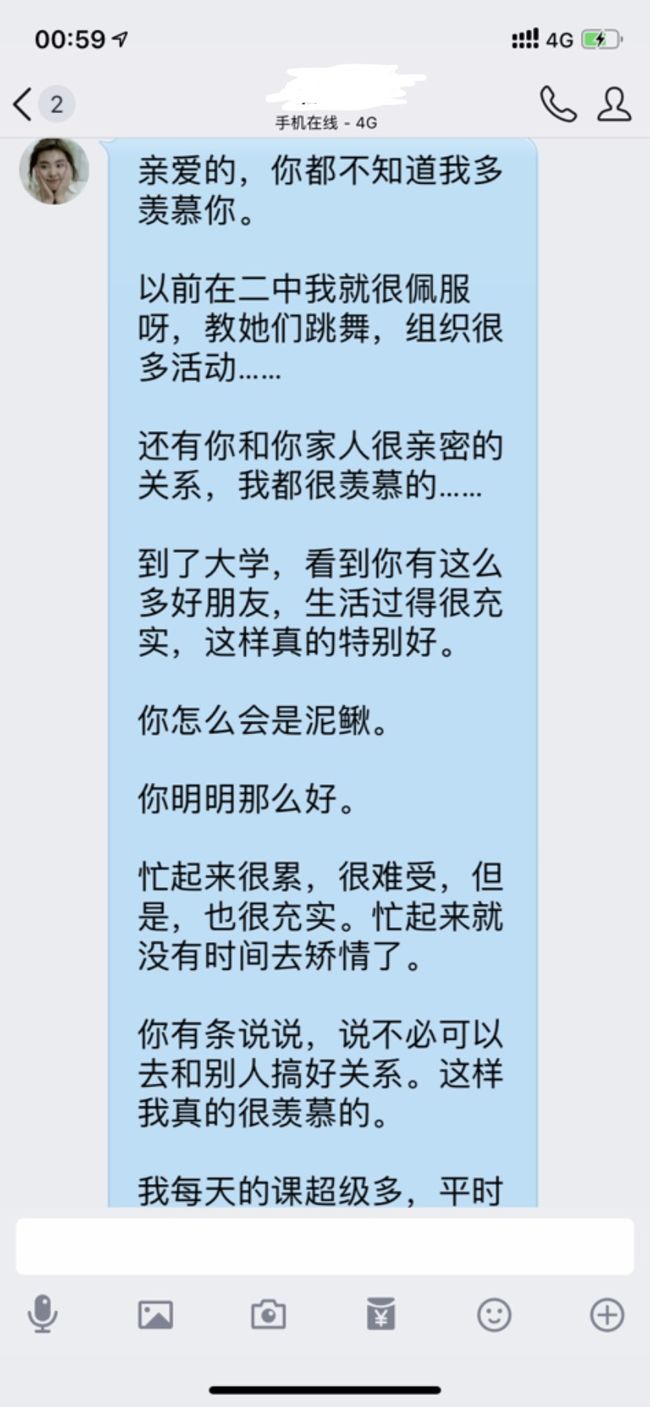
Task: Expand more options with the plus icon
Action: [607, 1314]
